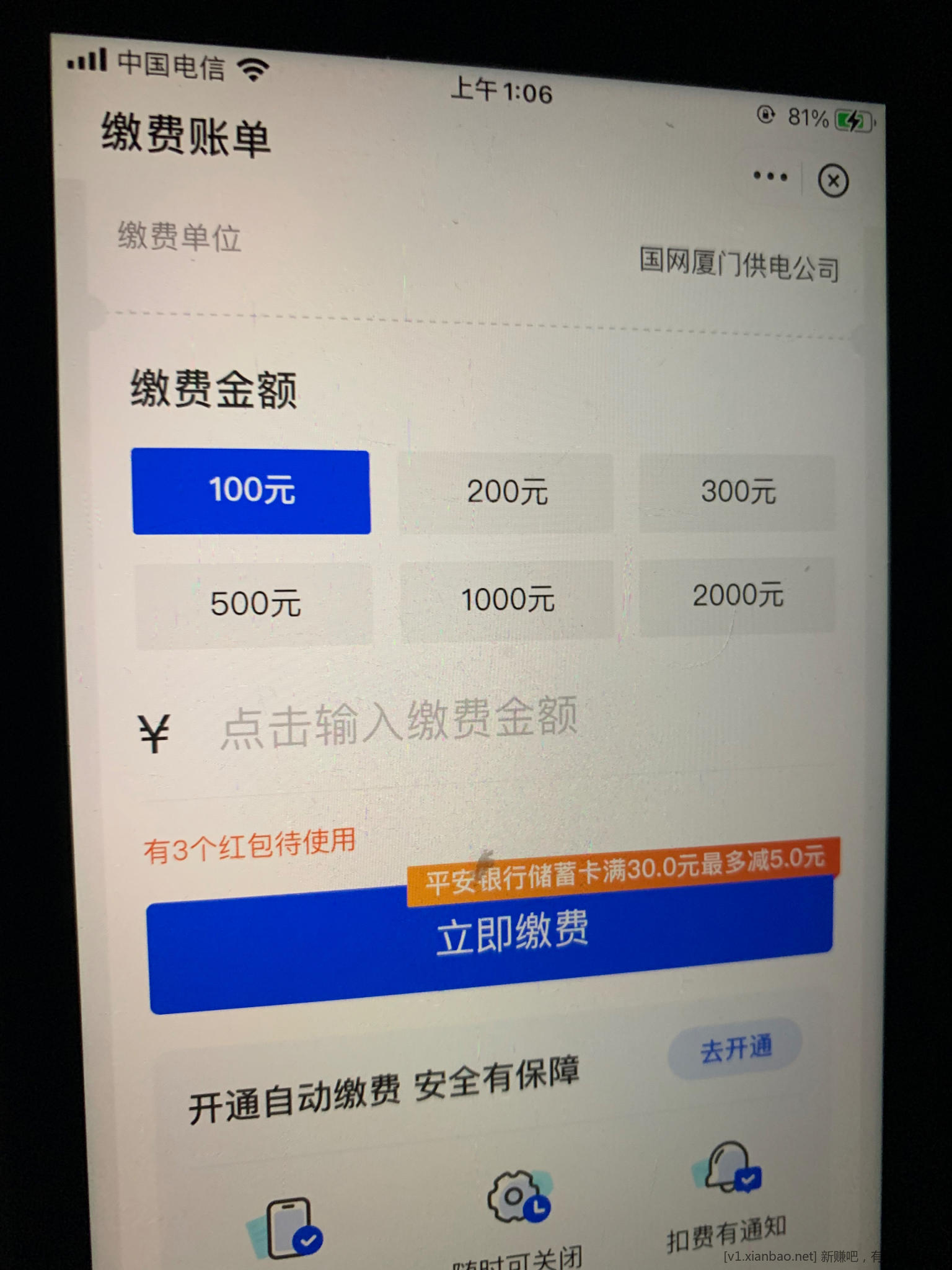The image size is (952, 1270).
Task: Select the 100元 payment amount
Action: tap(251, 492)
